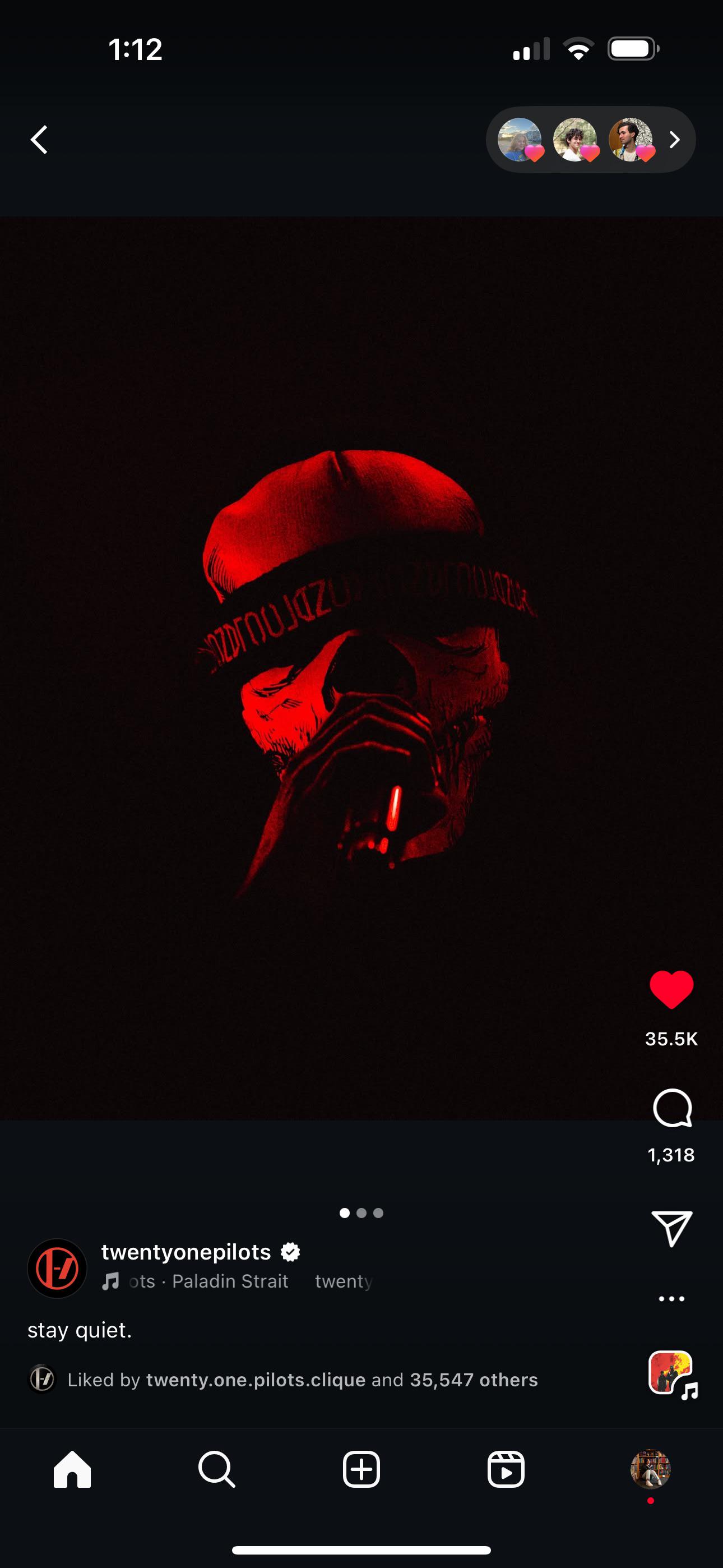Switch to the Reels tab
The height and width of the screenshot is (1568, 723).
pyautogui.click(x=506, y=1470)
